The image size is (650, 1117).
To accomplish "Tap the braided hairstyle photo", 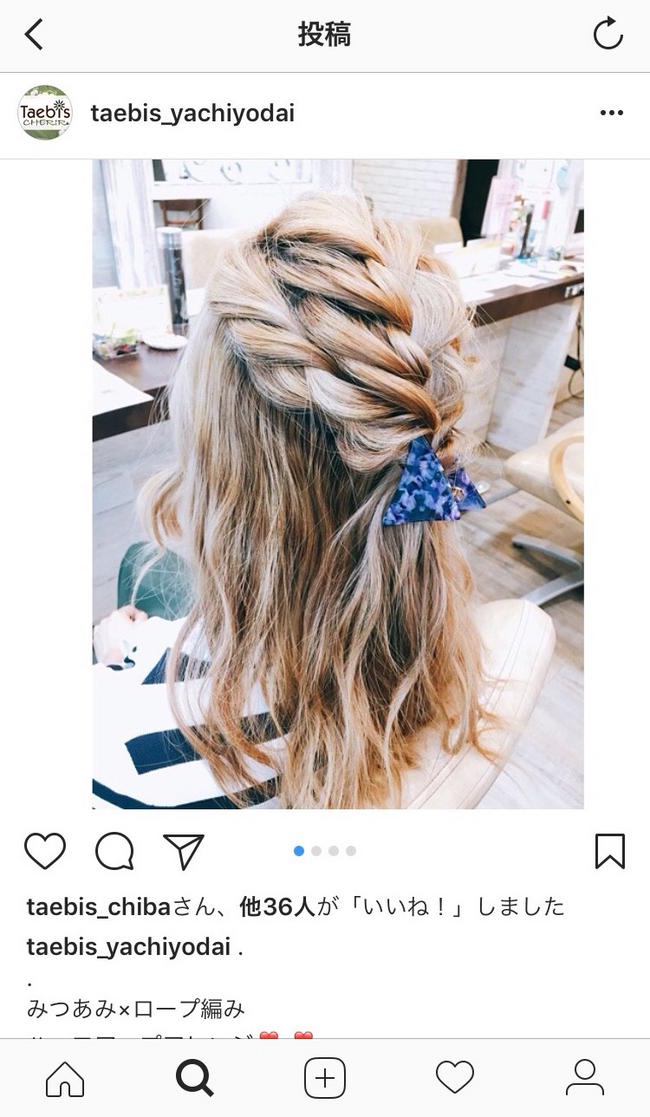I will [x=338, y=484].
